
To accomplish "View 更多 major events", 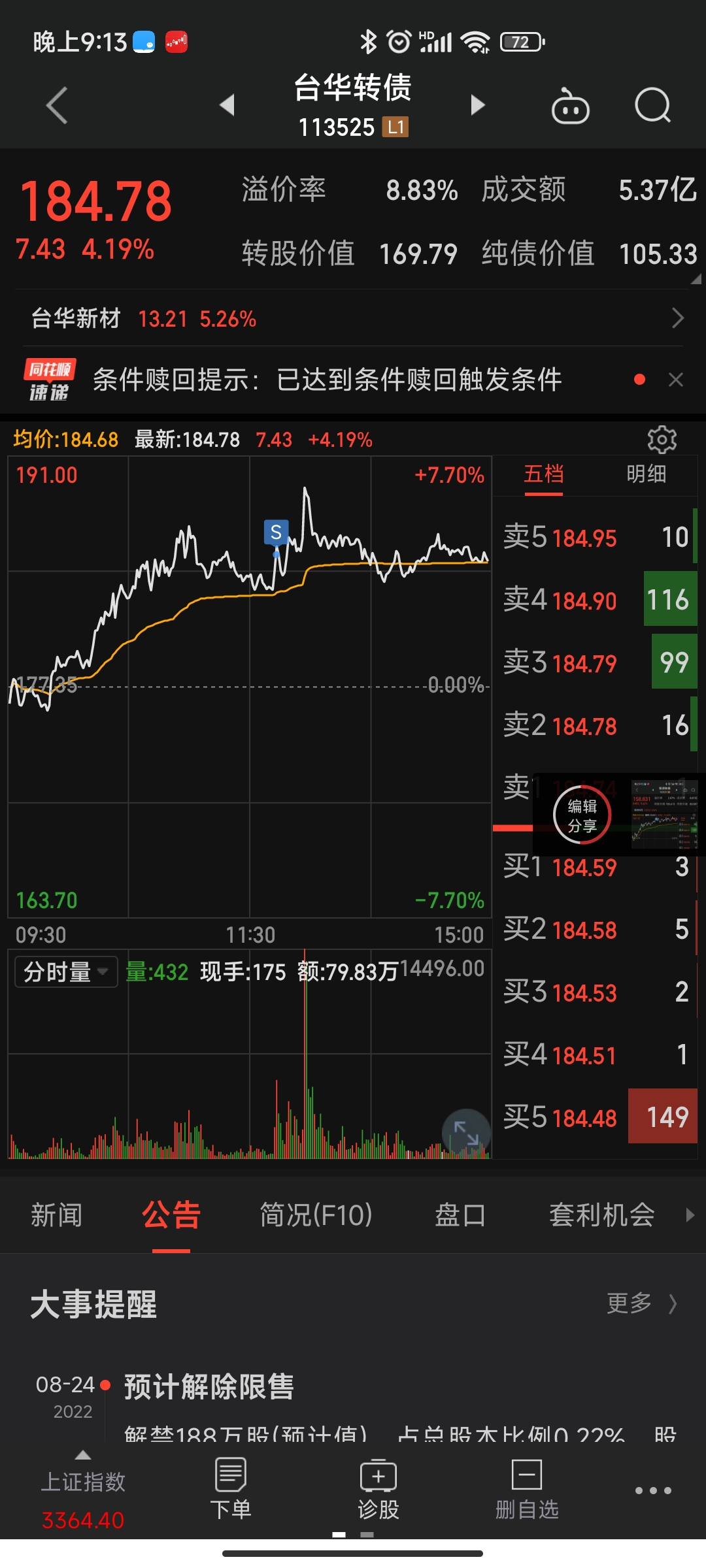I will coord(641,1303).
